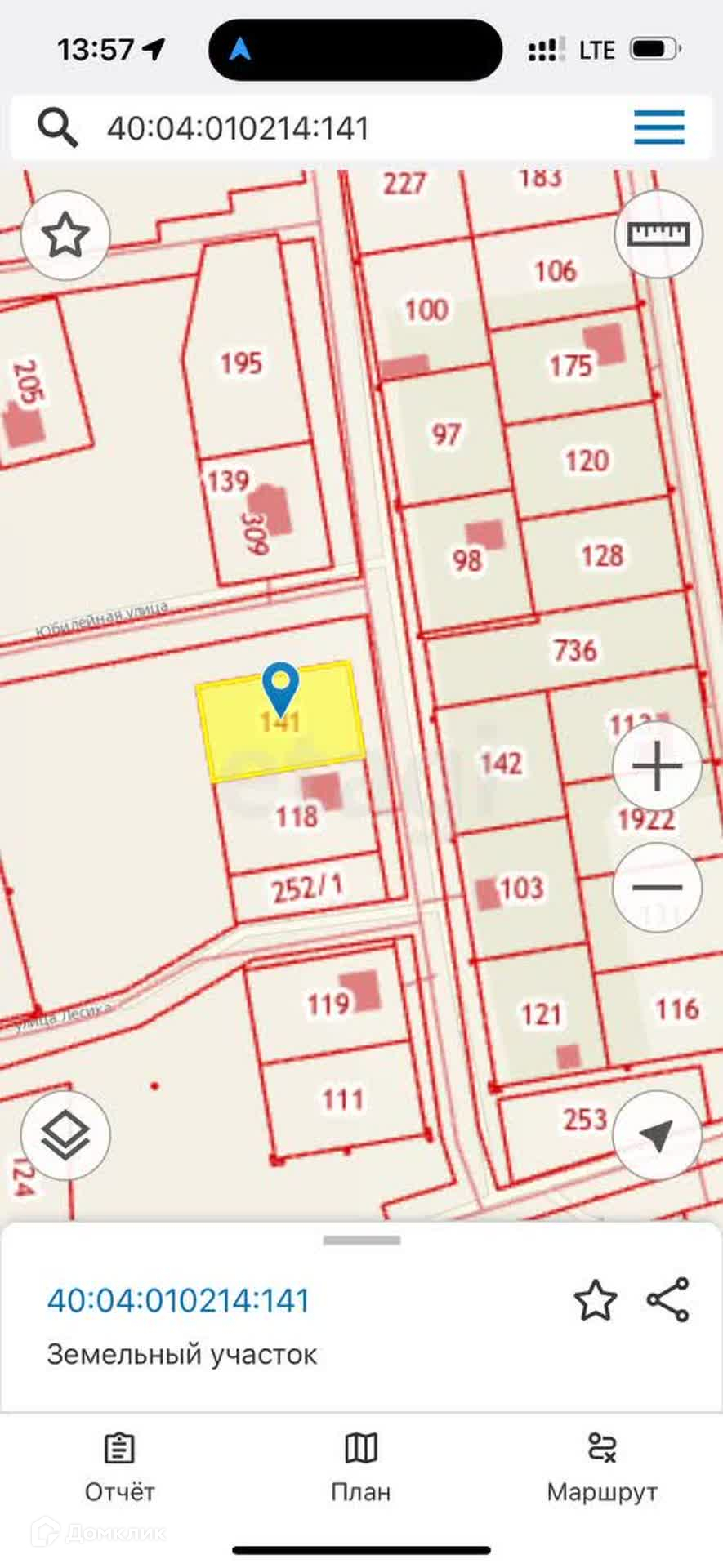Tap the search field with cadastral number
Image resolution: width=723 pixels, height=1568 pixels.
tap(327, 128)
